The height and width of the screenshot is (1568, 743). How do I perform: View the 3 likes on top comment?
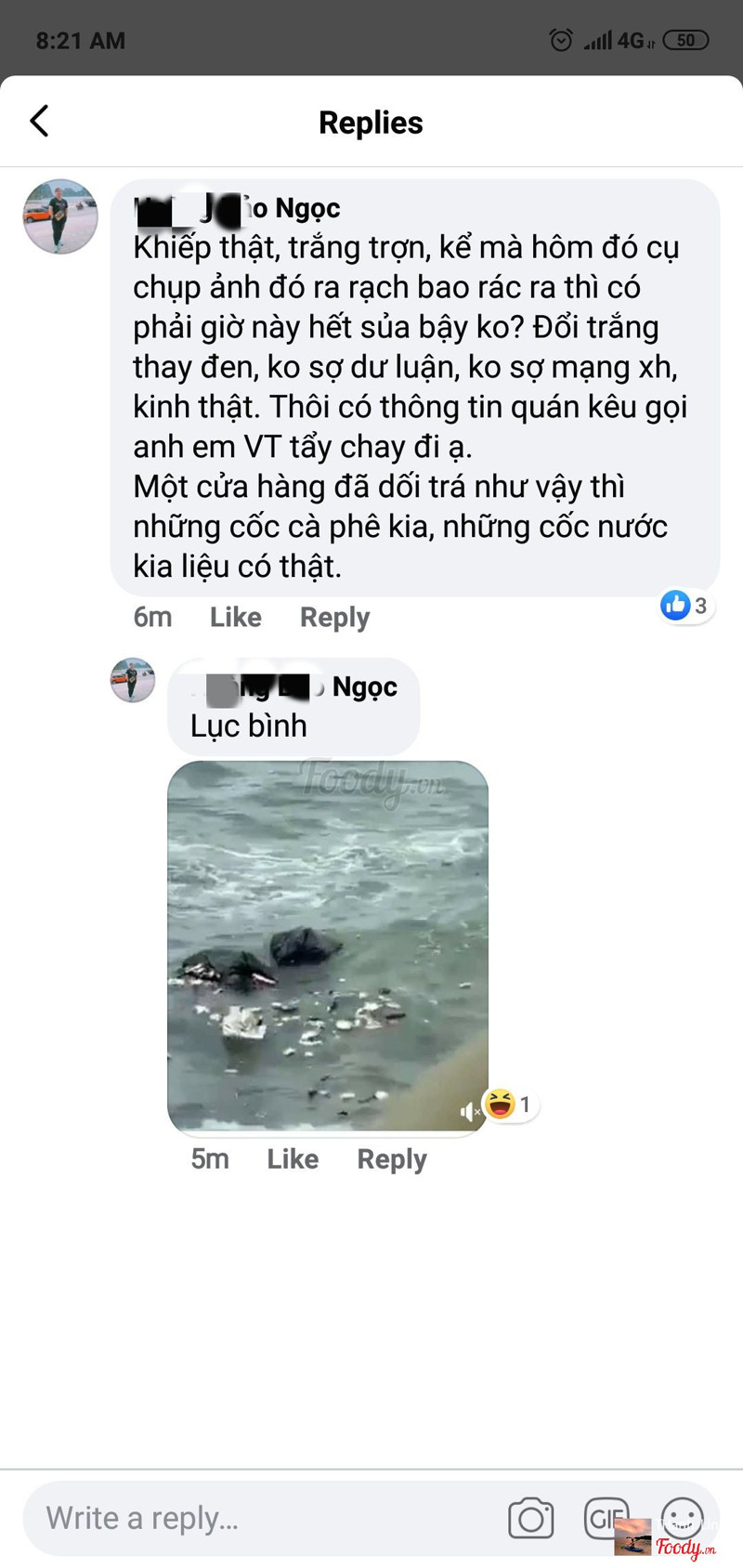pos(685,606)
